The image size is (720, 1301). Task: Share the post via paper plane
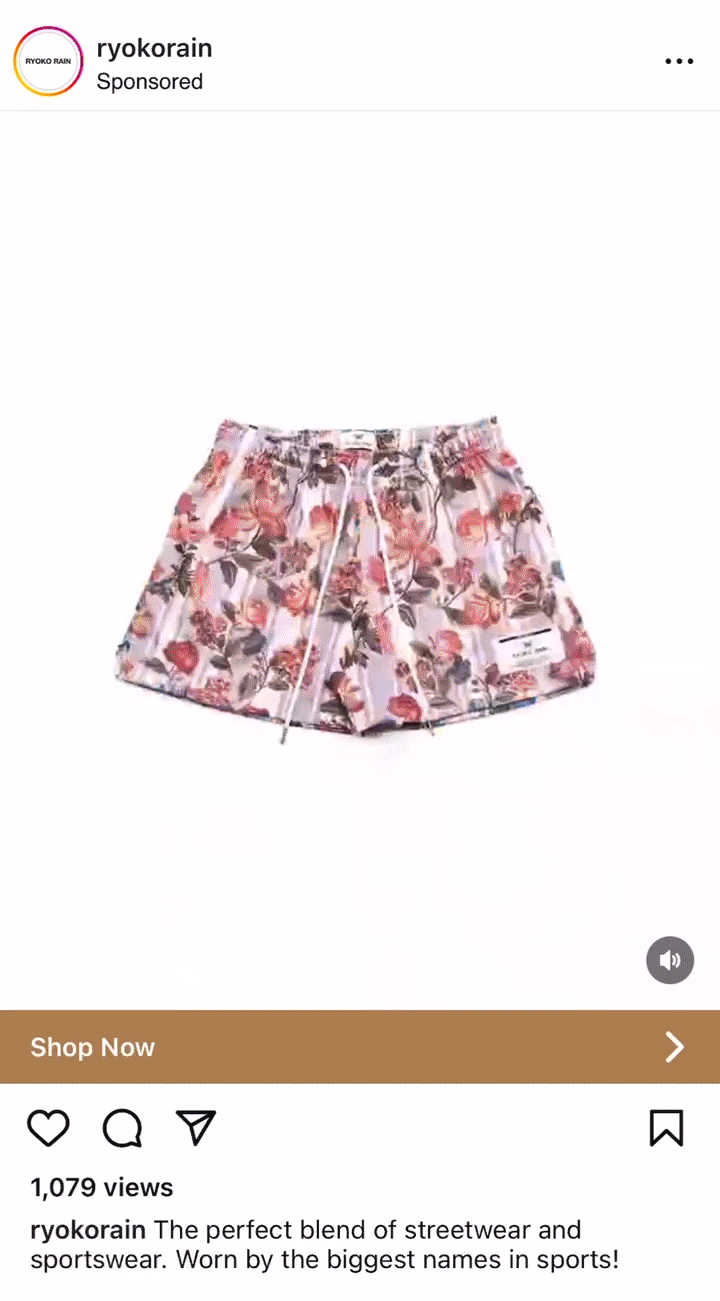pos(196,1127)
